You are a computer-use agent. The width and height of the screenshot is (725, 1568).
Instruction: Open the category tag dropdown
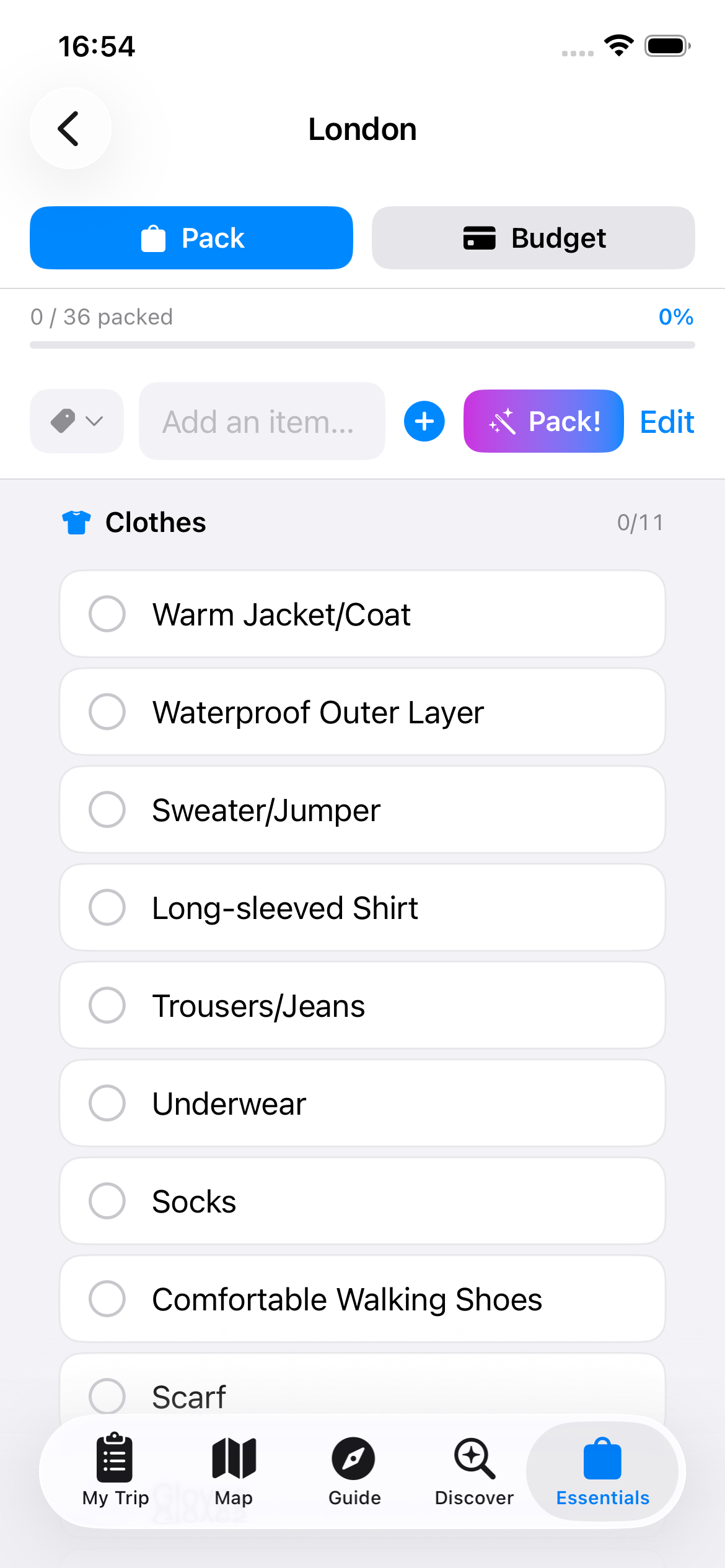coord(76,421)
